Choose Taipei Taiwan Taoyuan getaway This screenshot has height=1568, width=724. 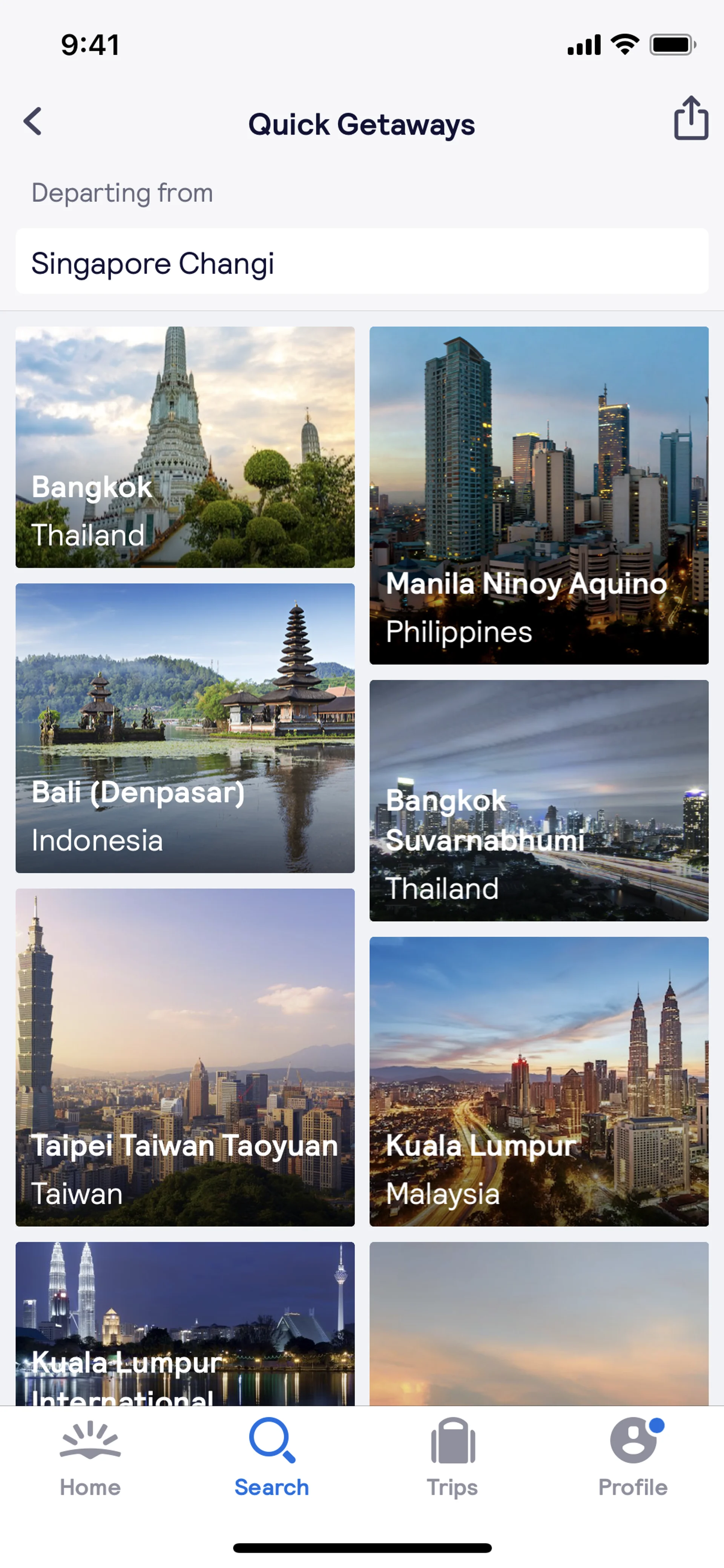pos(185,1057)
